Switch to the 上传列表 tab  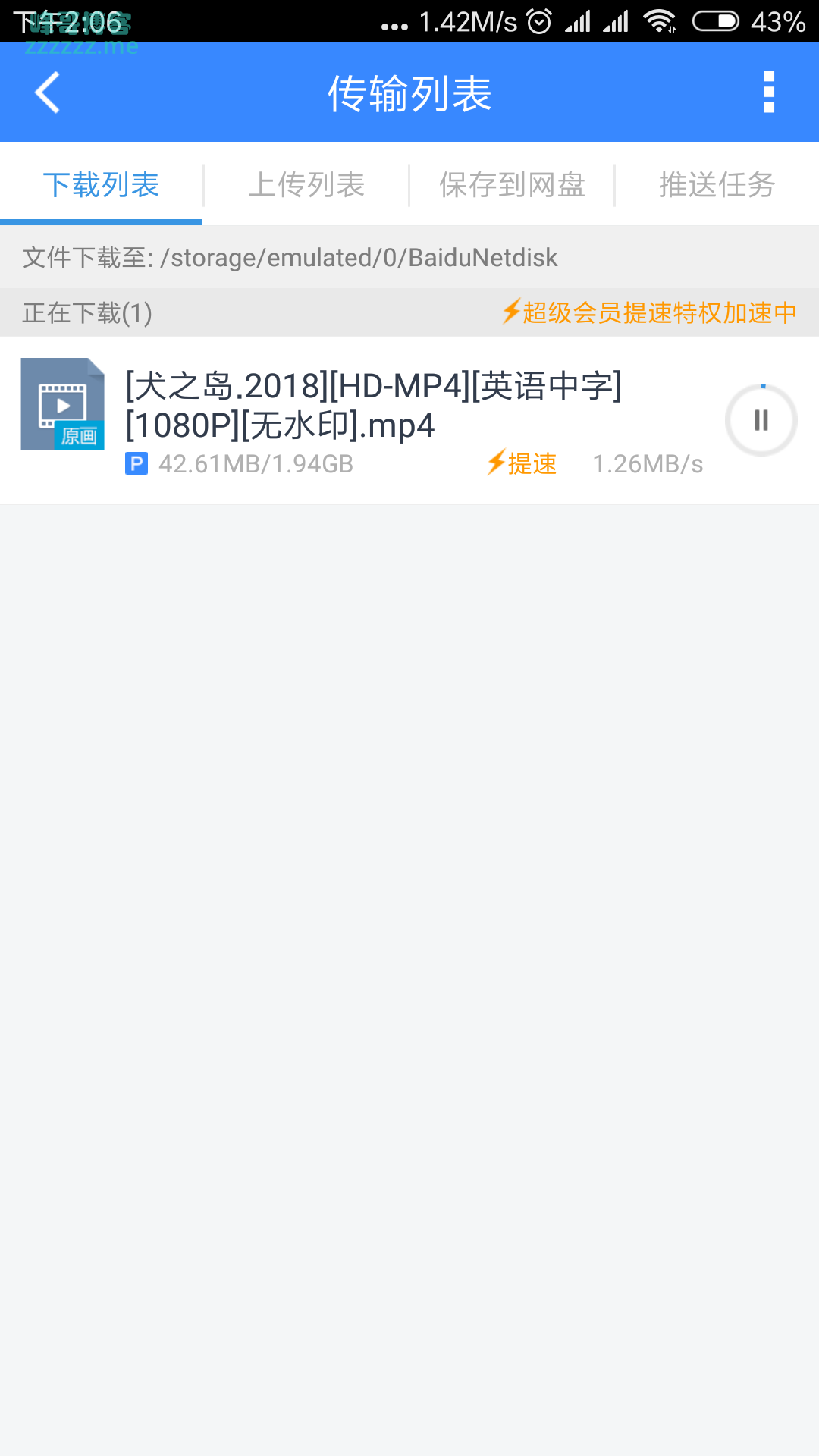coord(306,185)
